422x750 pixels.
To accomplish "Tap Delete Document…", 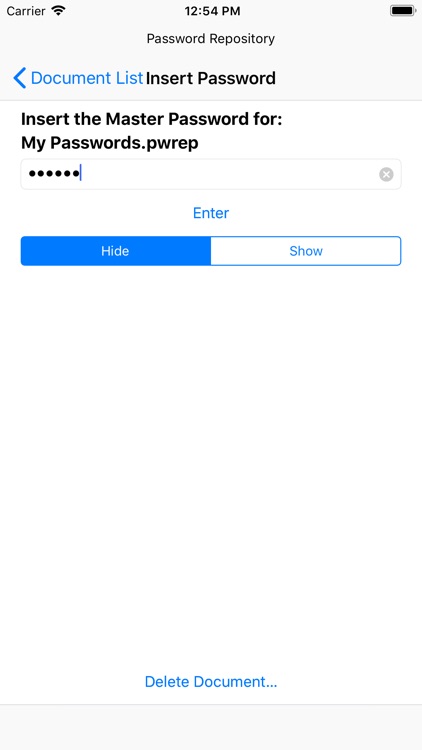I will click(x=211, y=682).
